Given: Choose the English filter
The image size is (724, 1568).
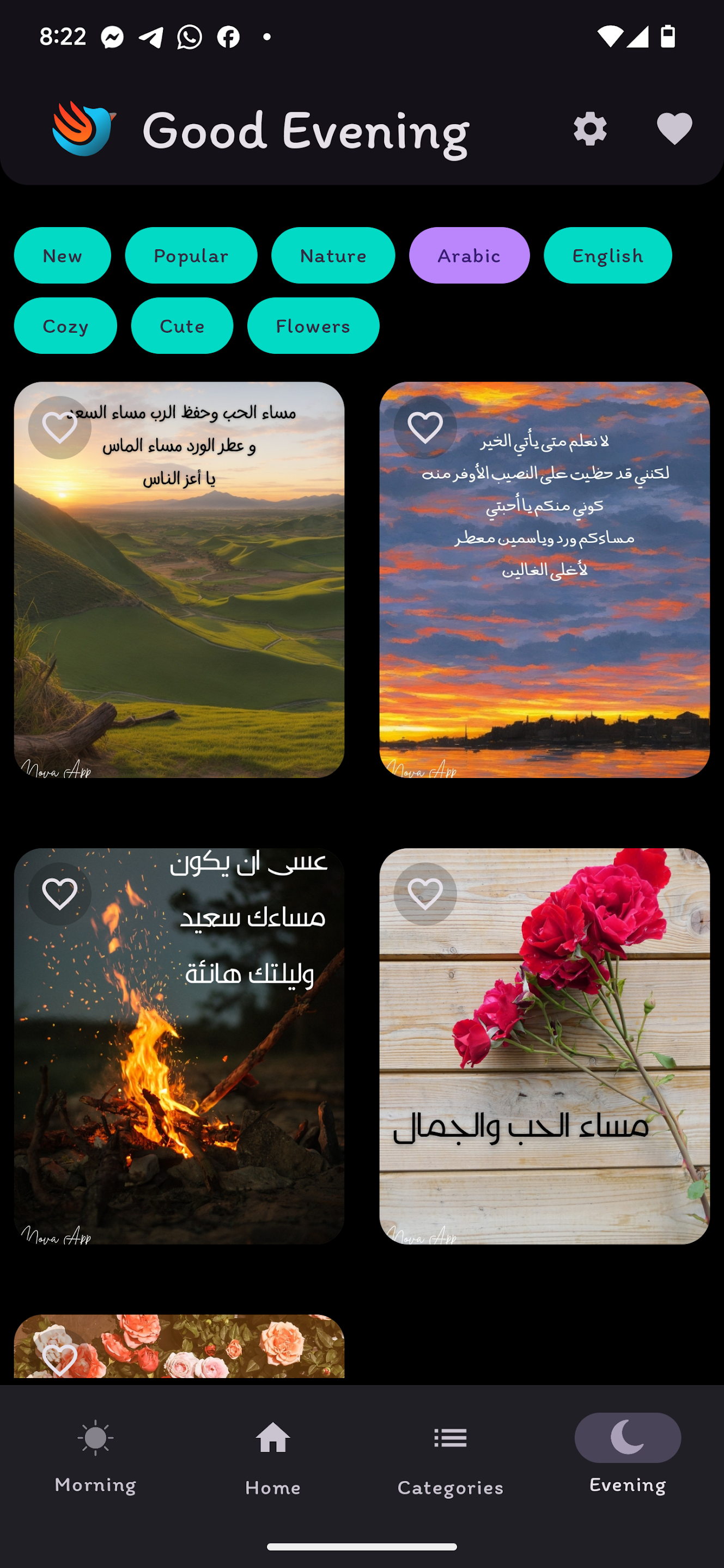Looking at the screenshot, I should (x=607, y=256).
